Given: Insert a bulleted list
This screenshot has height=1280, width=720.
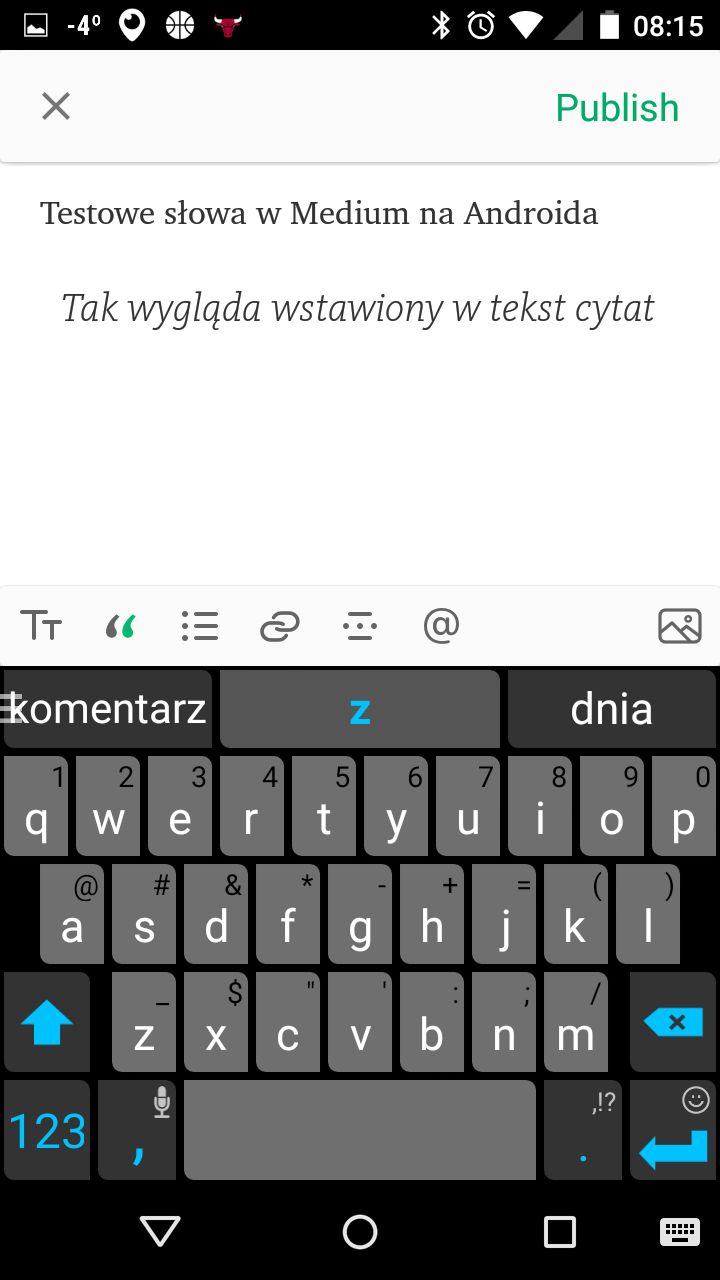Looking at the screenshot, I should click(x=200, y=626).
